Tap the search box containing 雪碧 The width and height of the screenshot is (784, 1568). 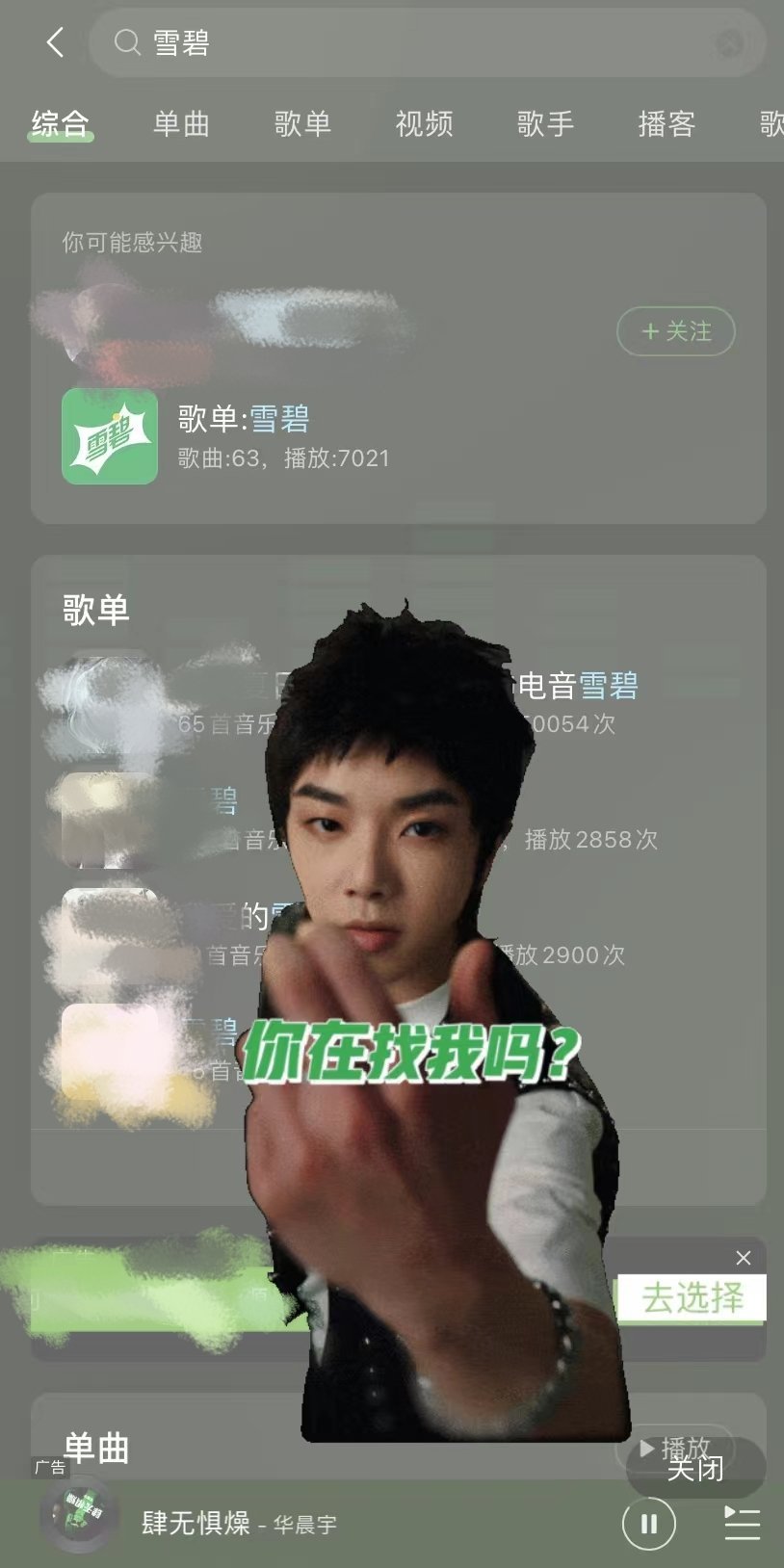point(424,42)
